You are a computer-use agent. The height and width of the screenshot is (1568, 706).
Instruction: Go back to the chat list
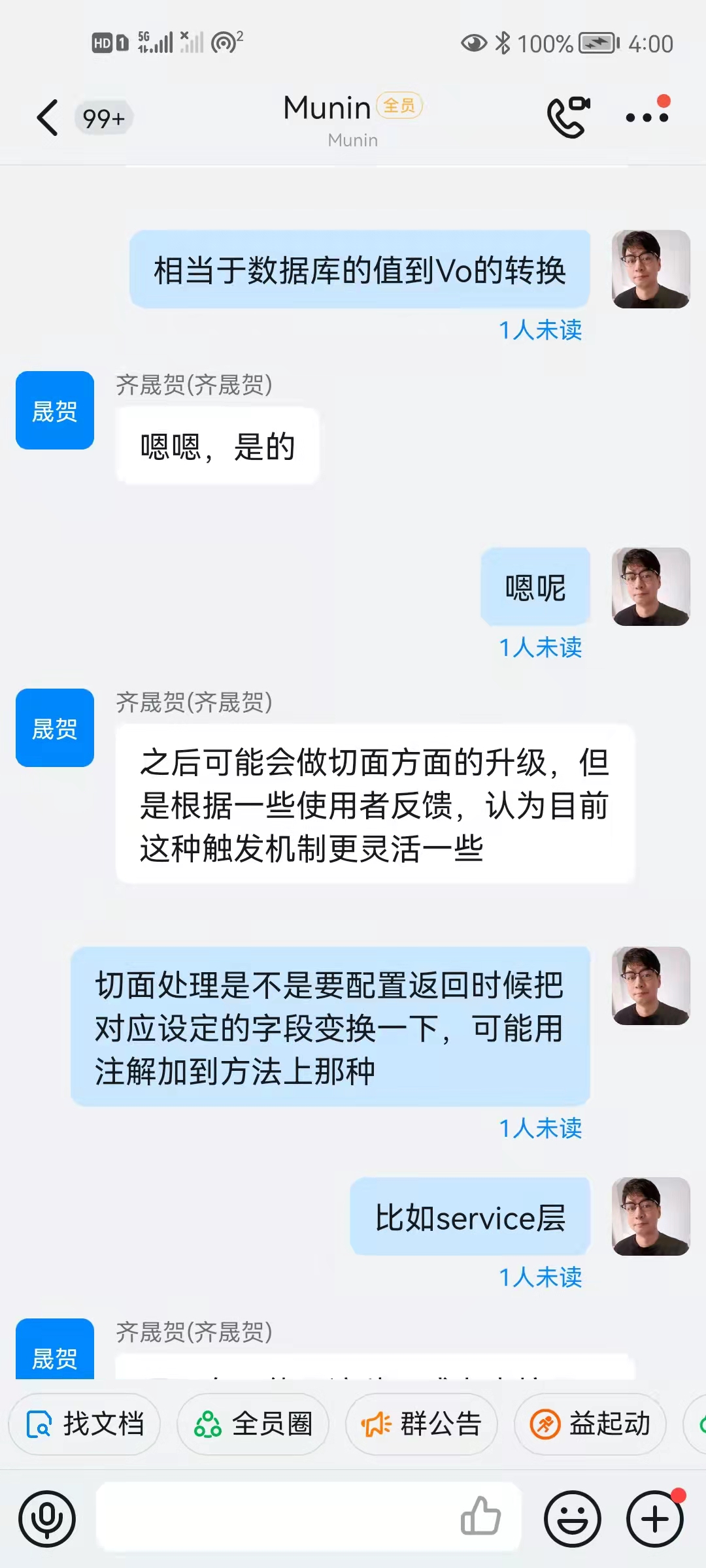click(x=48, y=118)
